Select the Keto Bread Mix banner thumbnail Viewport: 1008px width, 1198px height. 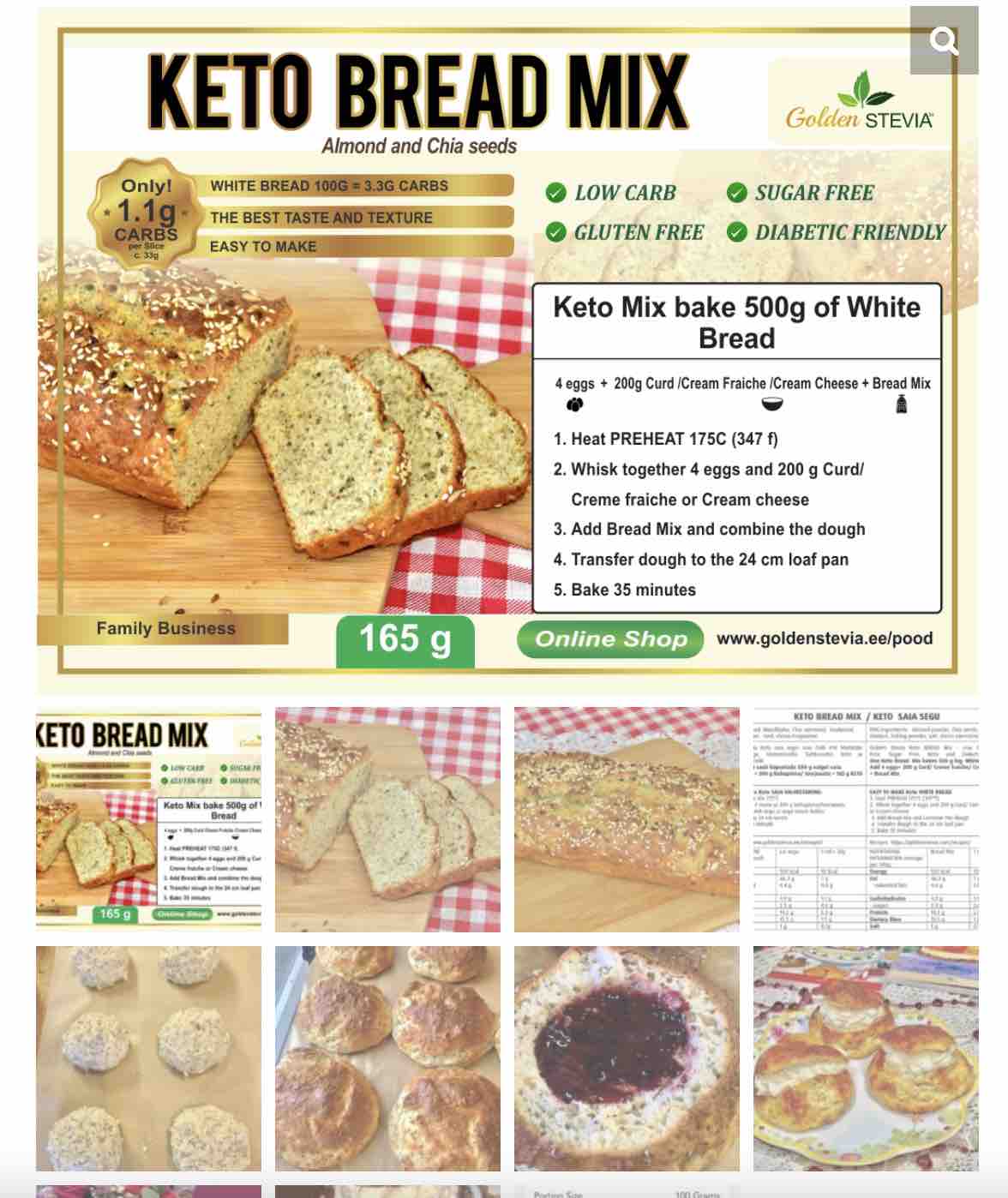pos(148,818)
